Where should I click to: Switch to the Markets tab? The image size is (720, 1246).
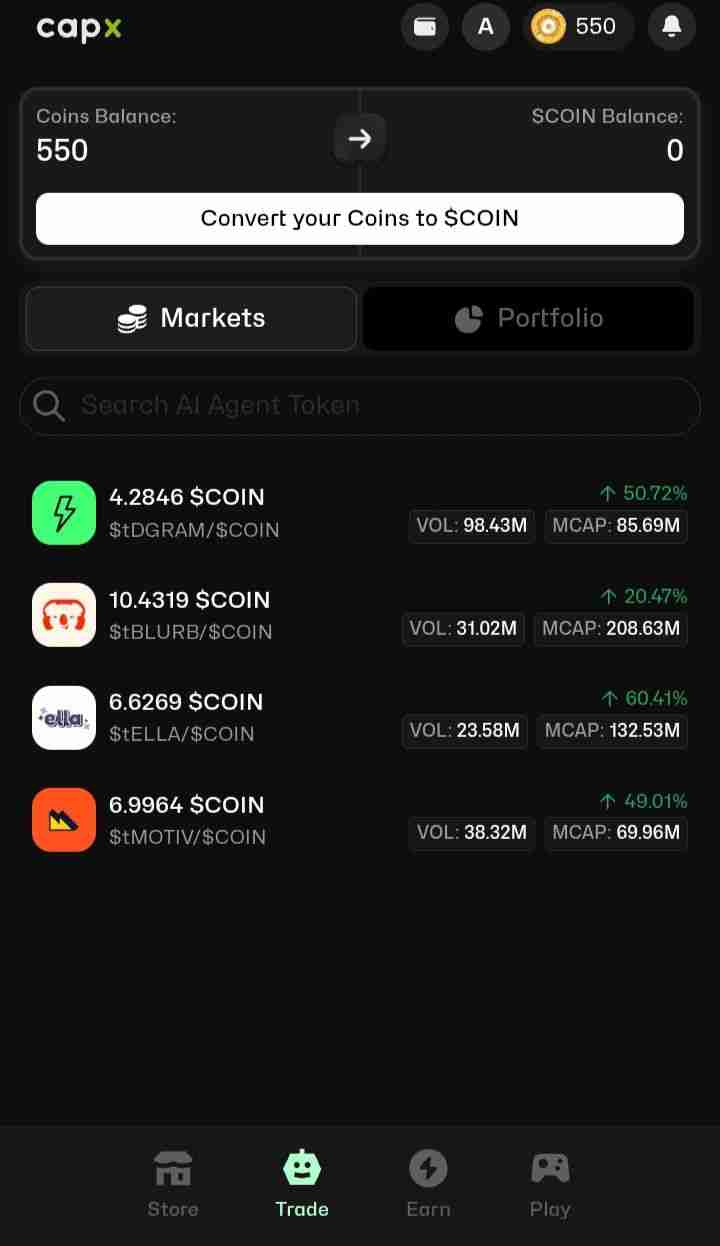pos(190,318)
